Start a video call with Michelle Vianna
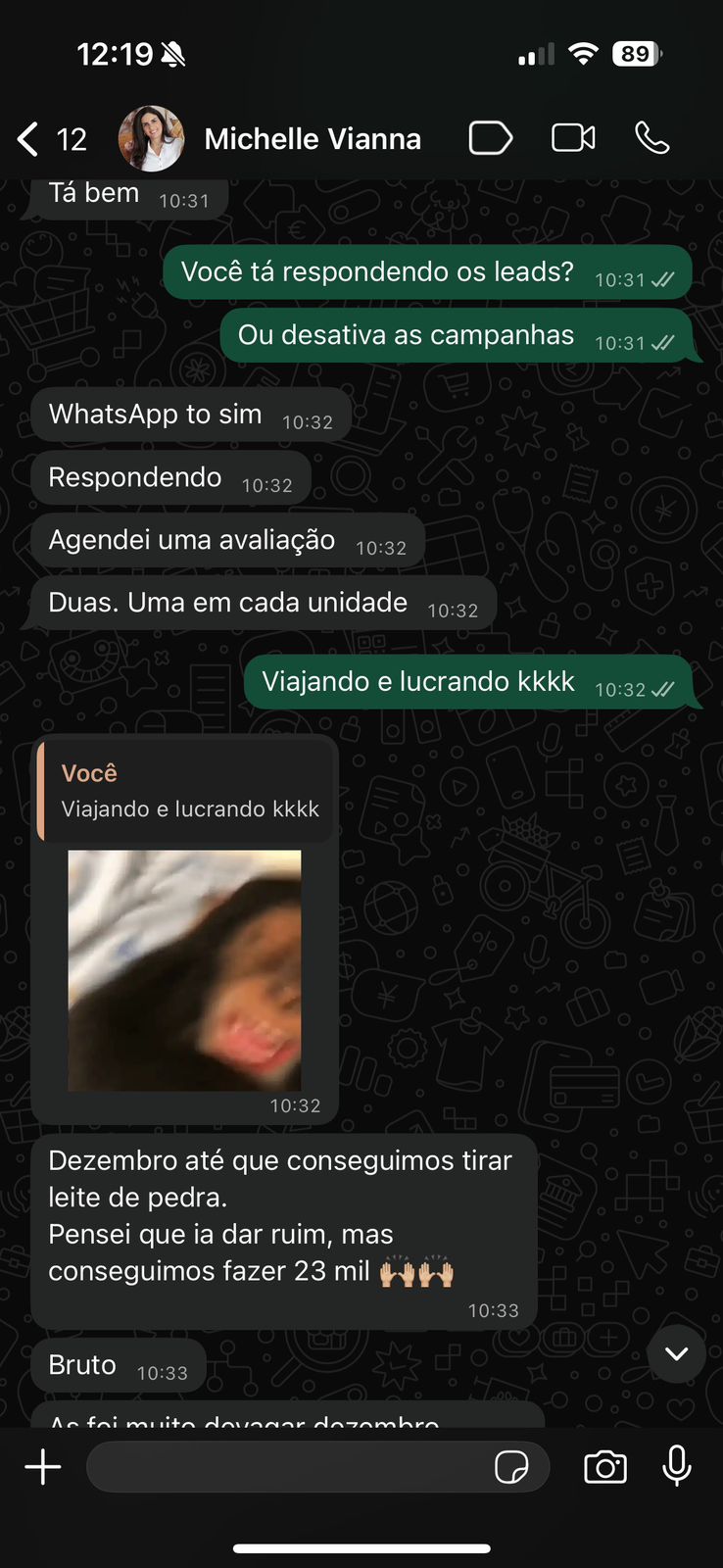 (x=573, y=138)
